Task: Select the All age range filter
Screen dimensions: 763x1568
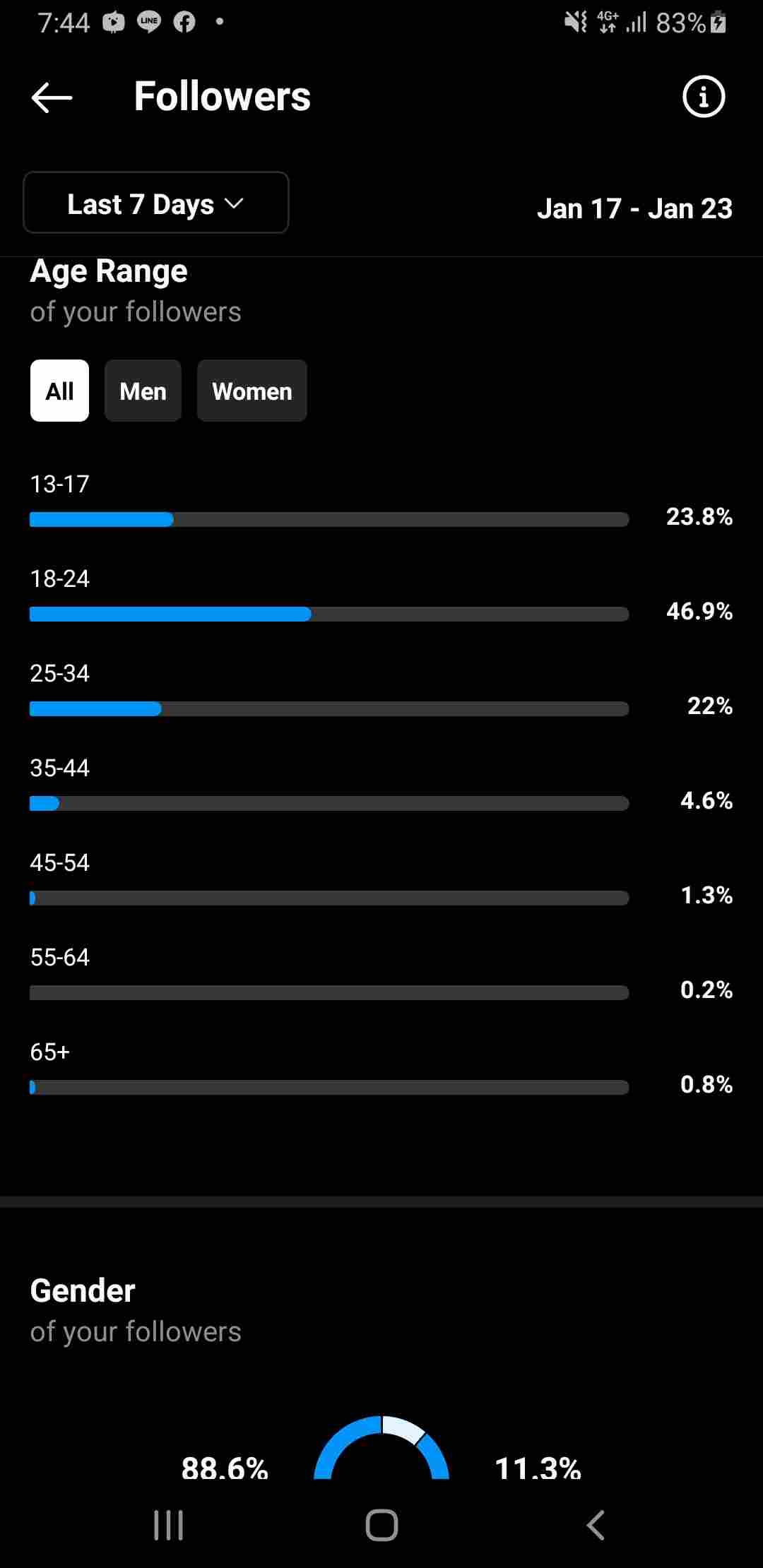Action: (x=60, y=391)
